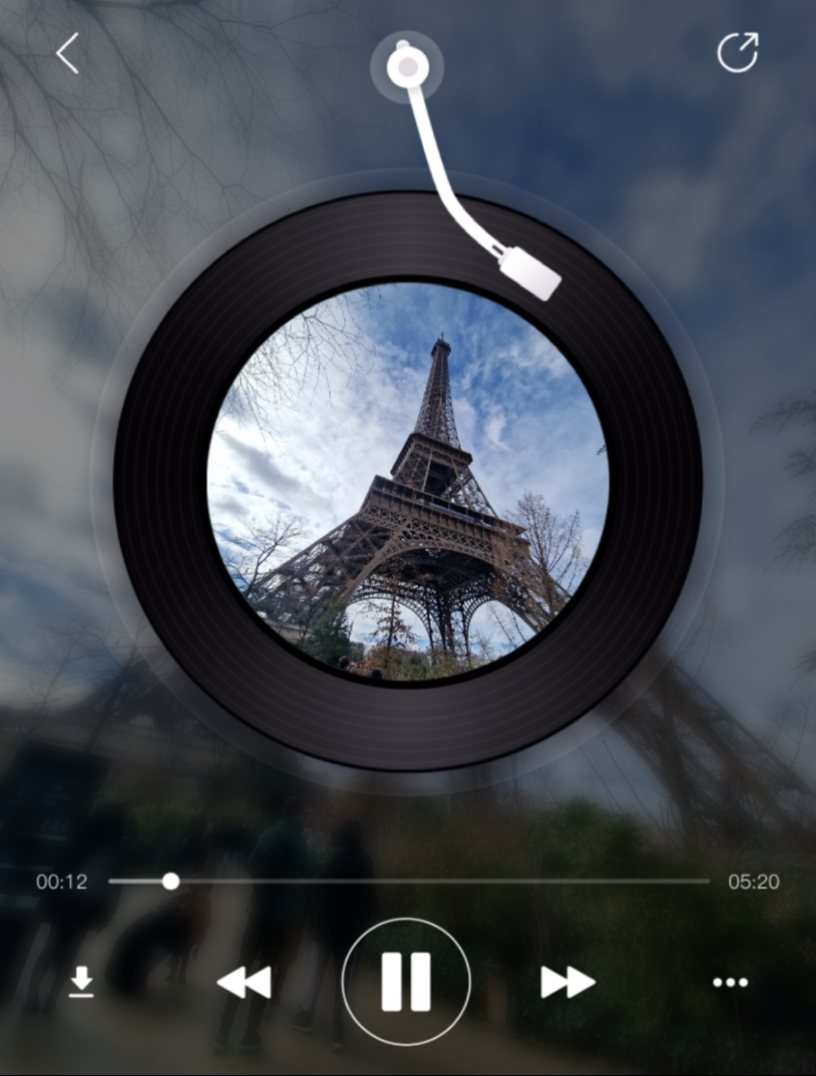Pause the playing track
This screenshot has width=816, height=1076.
(x=406, y=981)
